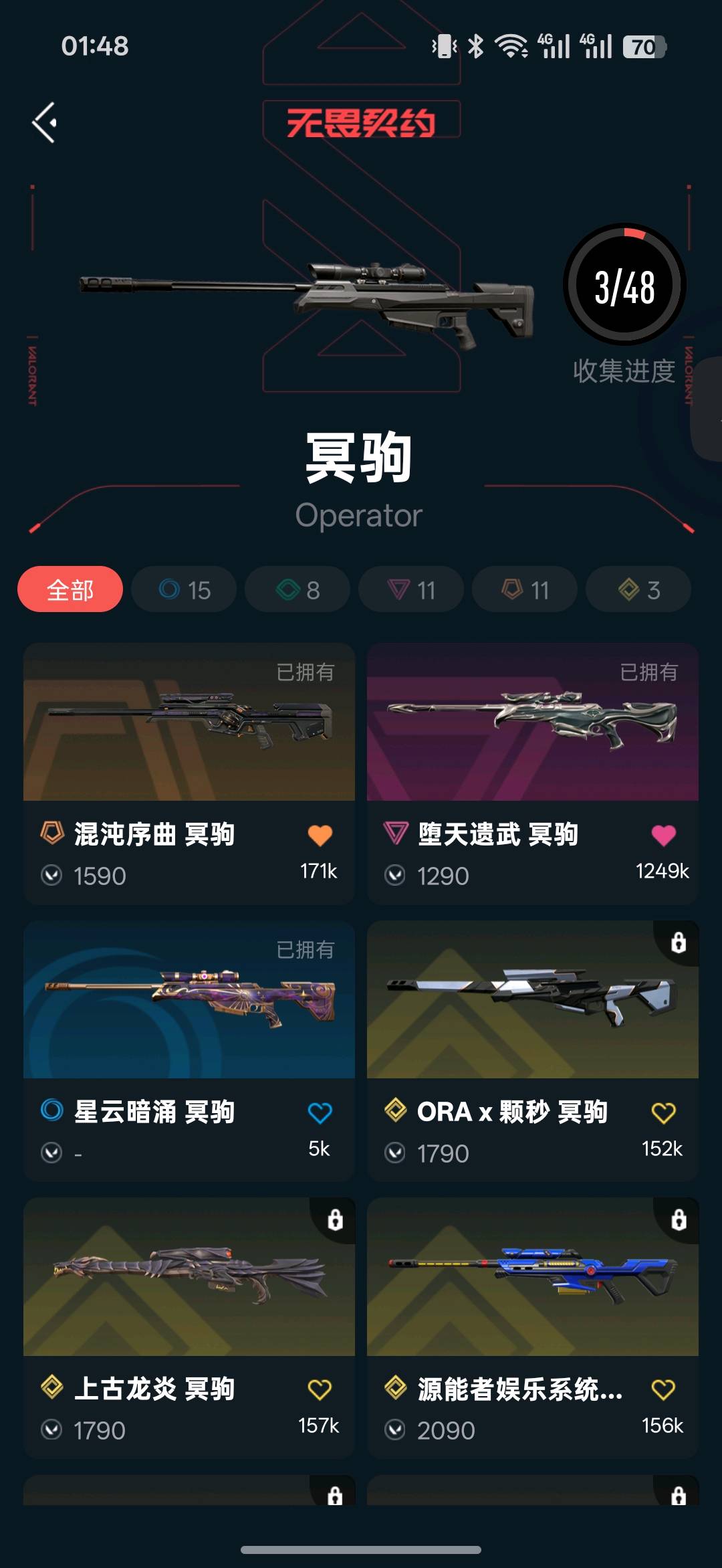Image resolution: width=722 pixels, height=1568 pixels.
Task: Open the 星云暗涌 冥驹 skin card
Action: [189, 1000]
